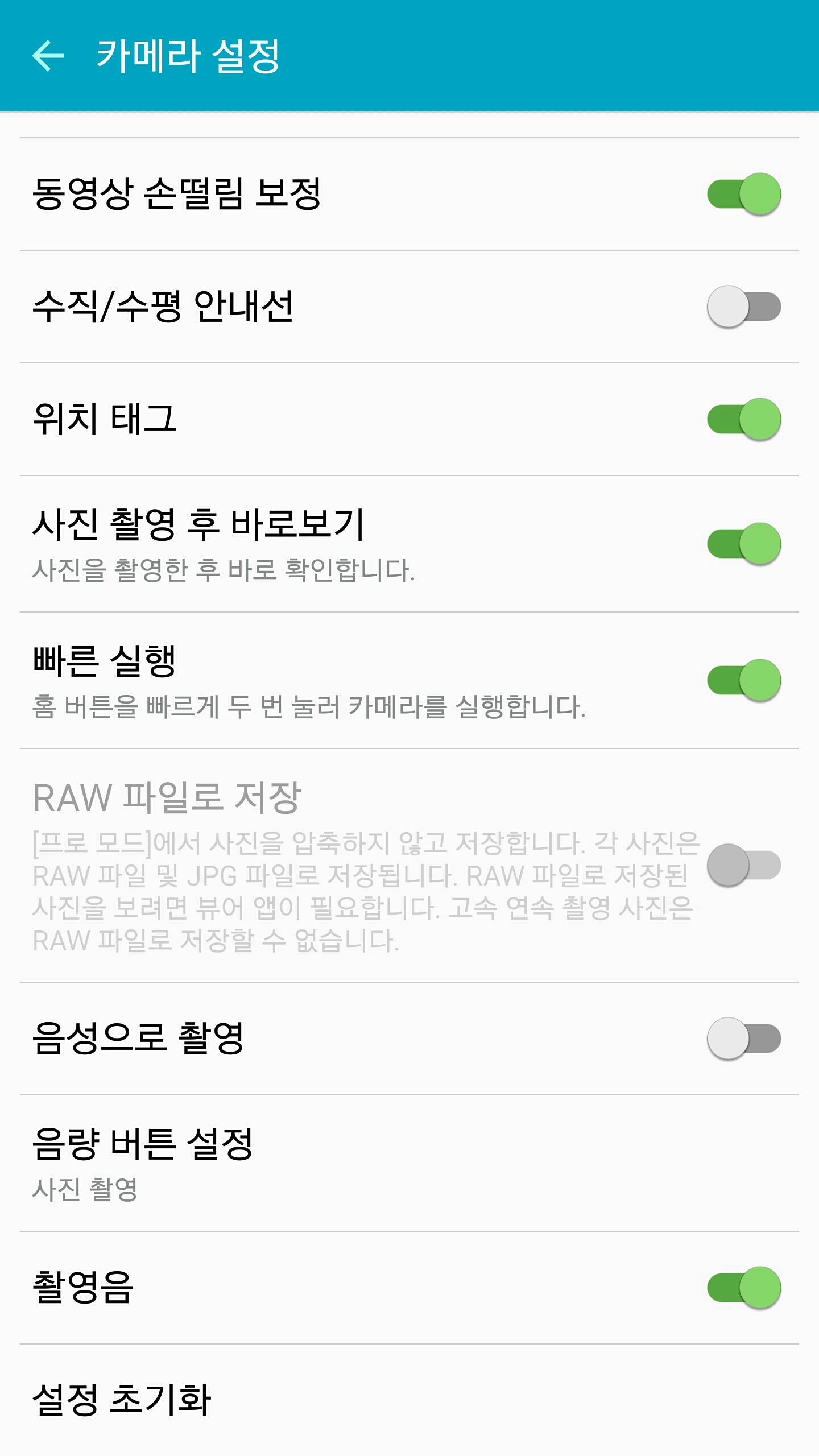Disable 위치 태그
The image size is (819, 1456).
[x=743, y=419]
